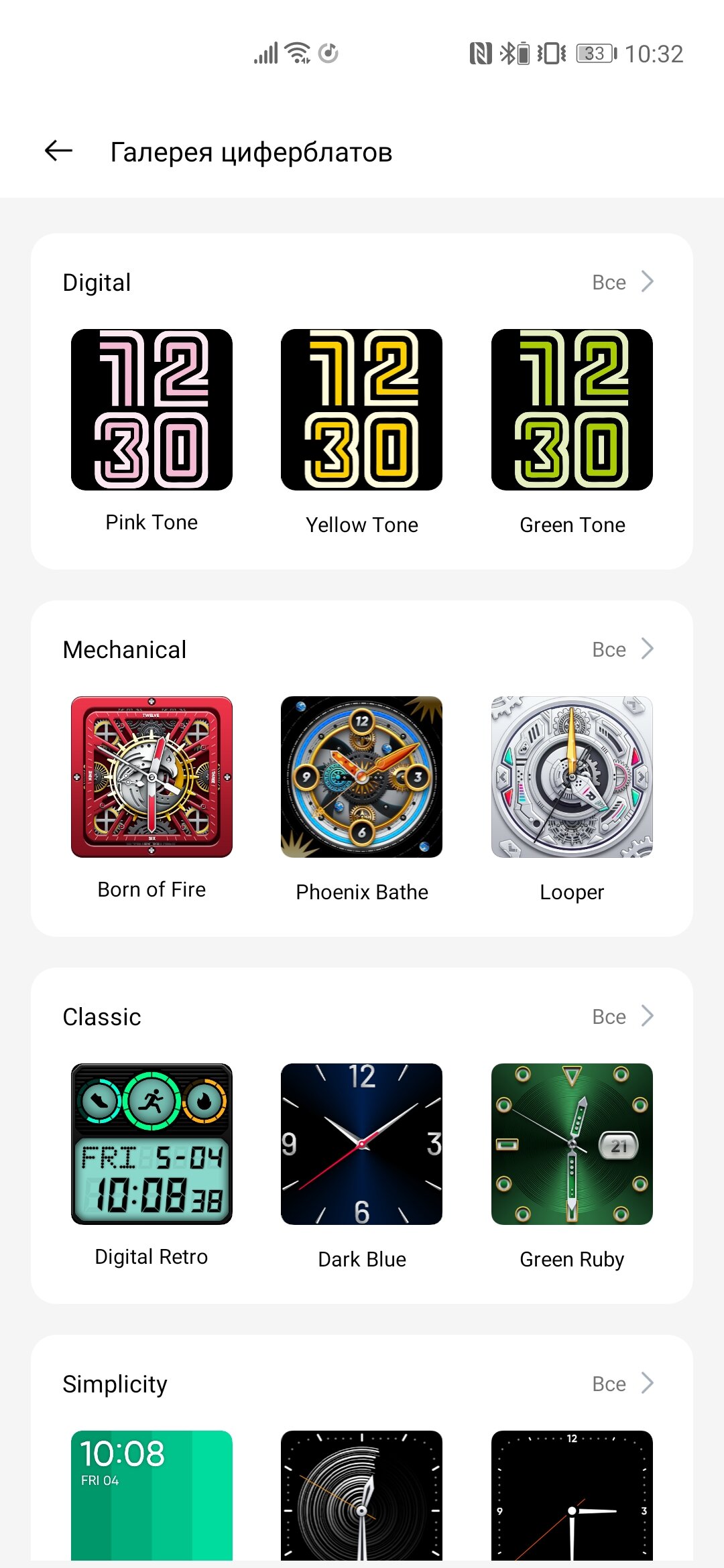
Task: Show all Simplicity watch faces
Action: (x=623, y=1384)
